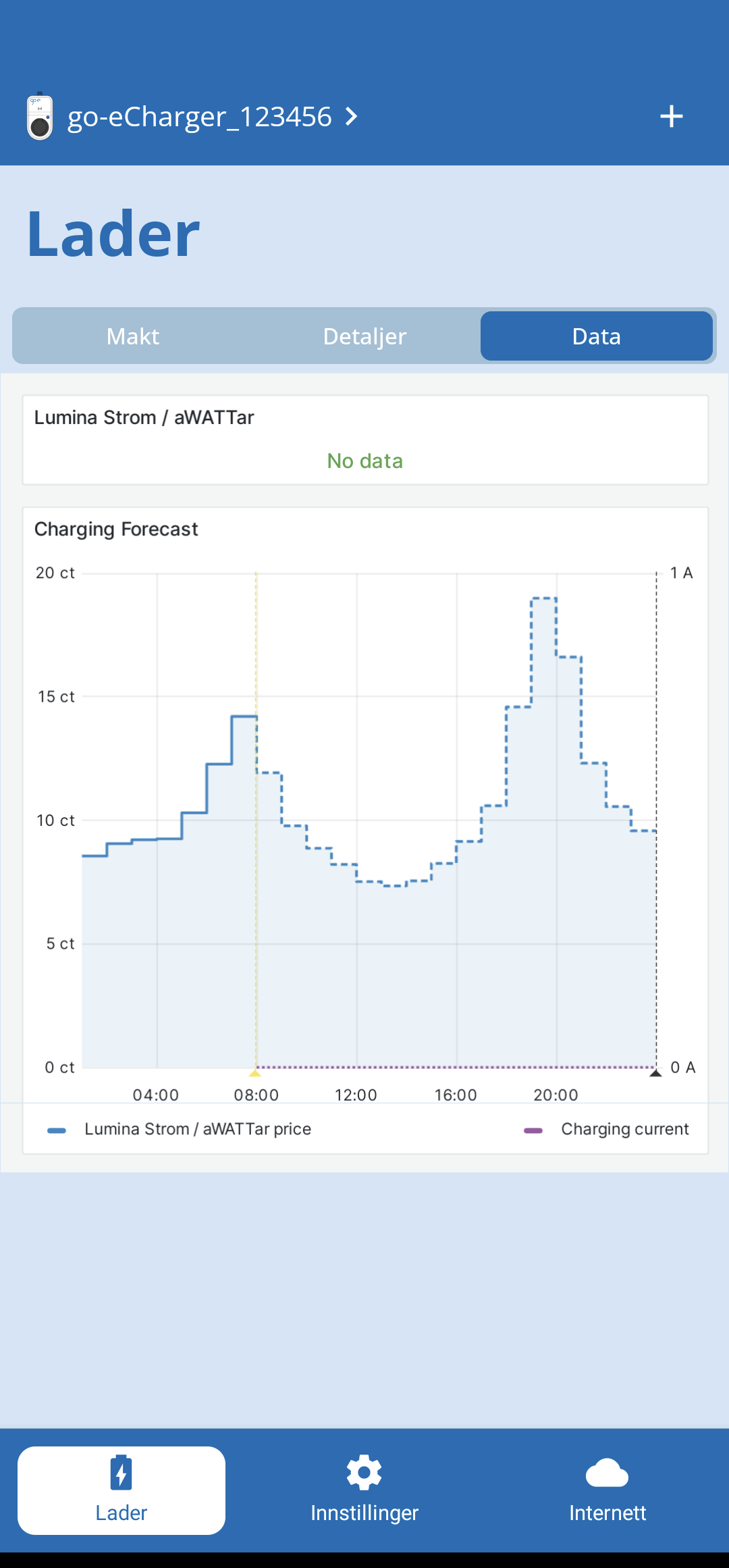729x1568 pixels.
Task: Open the Lader bottom navigation tab
Action: [x=122, y=1490]
